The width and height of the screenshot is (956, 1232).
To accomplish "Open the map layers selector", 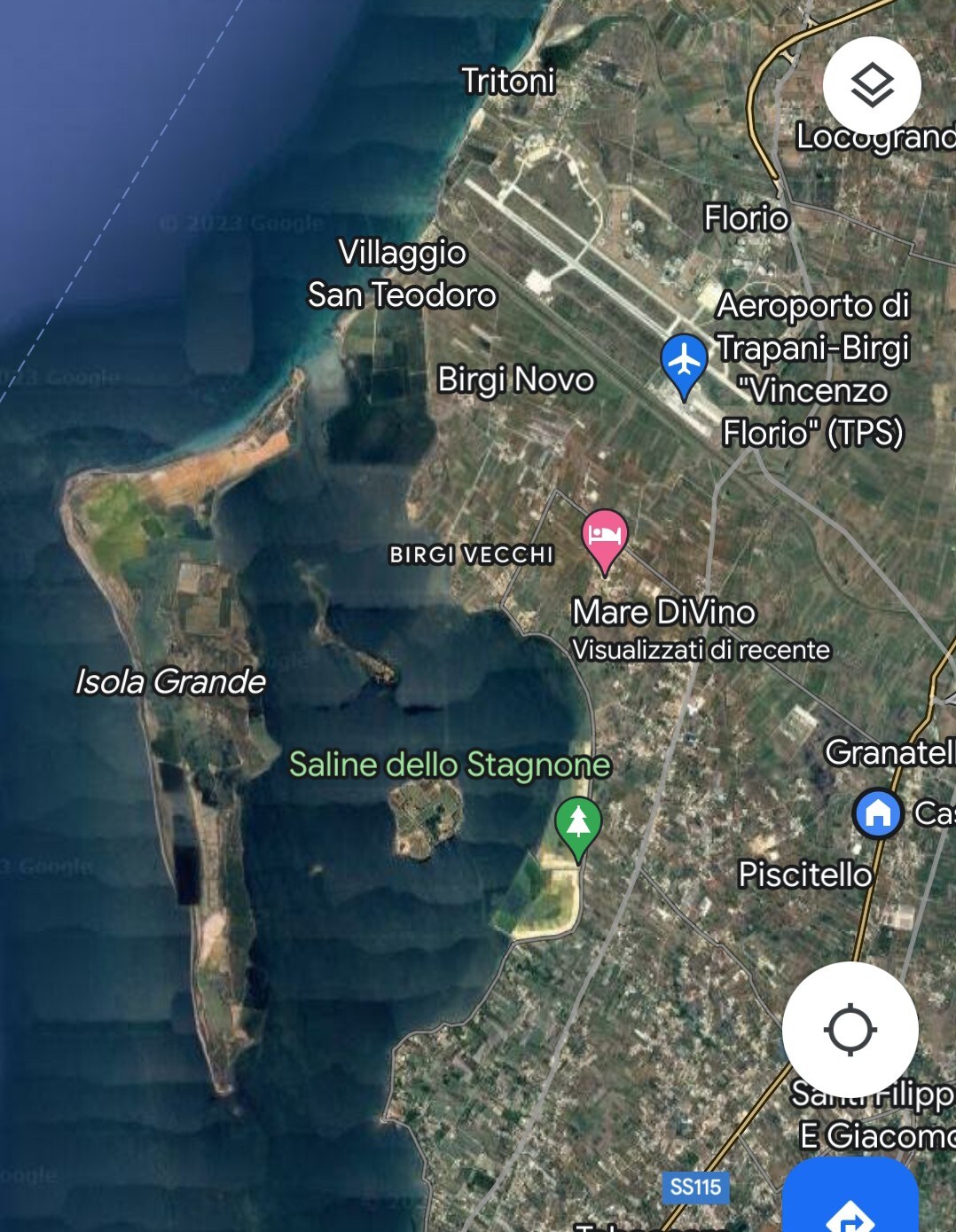I will (x=872, y=86).
